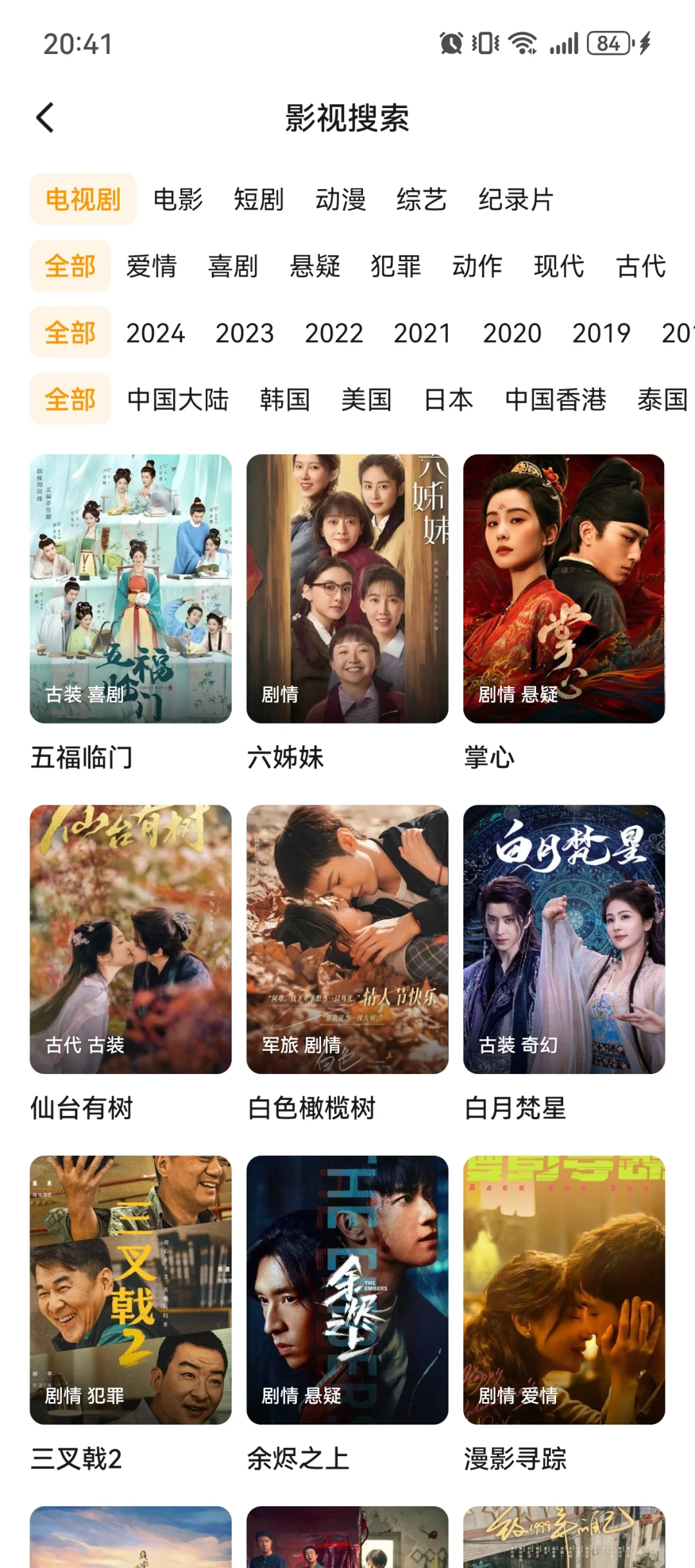695x1568 pixels.
Task: Filter by region 中国大陆
Action: (x=178, y=399)
